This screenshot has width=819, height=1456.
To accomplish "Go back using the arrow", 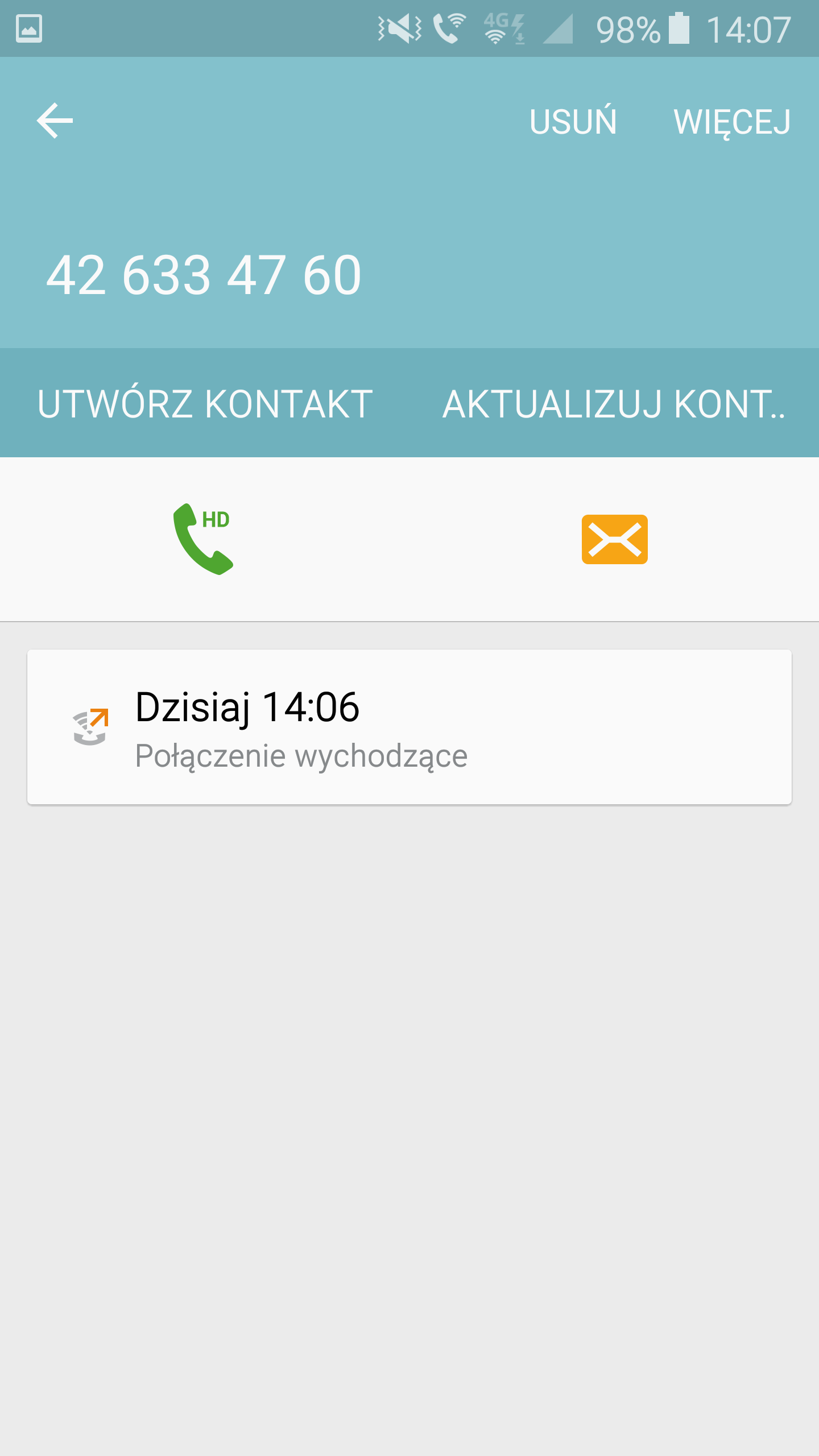I will [x=55, y=121].
